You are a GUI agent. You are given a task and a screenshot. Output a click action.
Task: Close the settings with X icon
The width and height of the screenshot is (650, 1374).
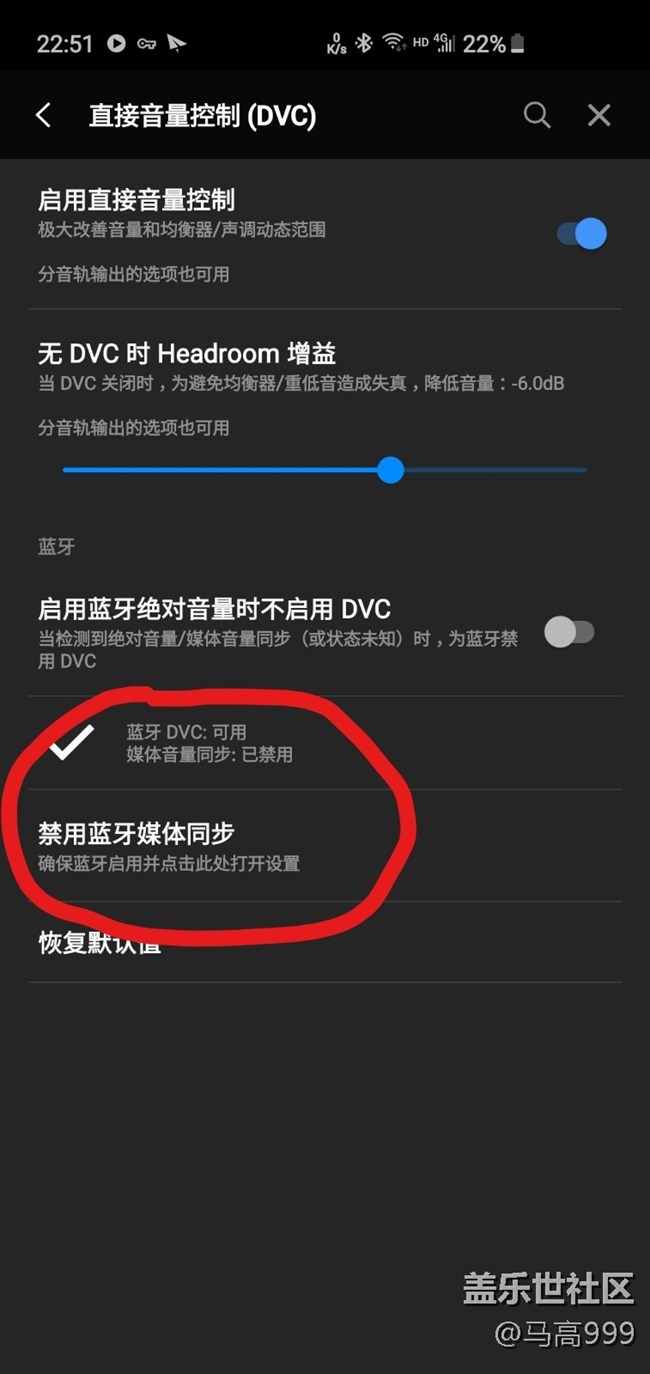[x=599, y=115]
